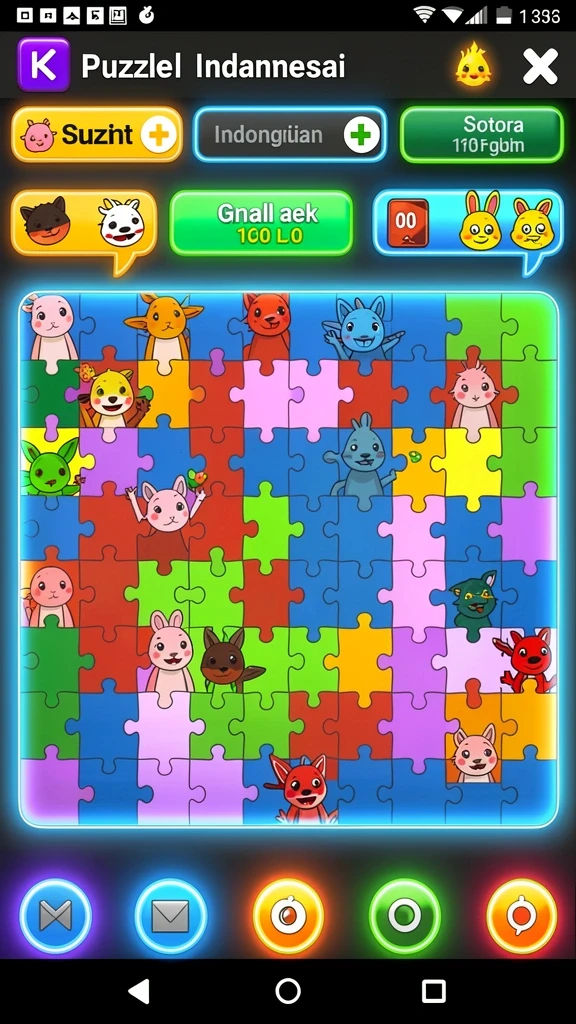Image resolution: width=576 pixels, height=1024 pixels.
Task: Tap the purple K app icon
Action: pyautogui.click(x=44, y=65)
